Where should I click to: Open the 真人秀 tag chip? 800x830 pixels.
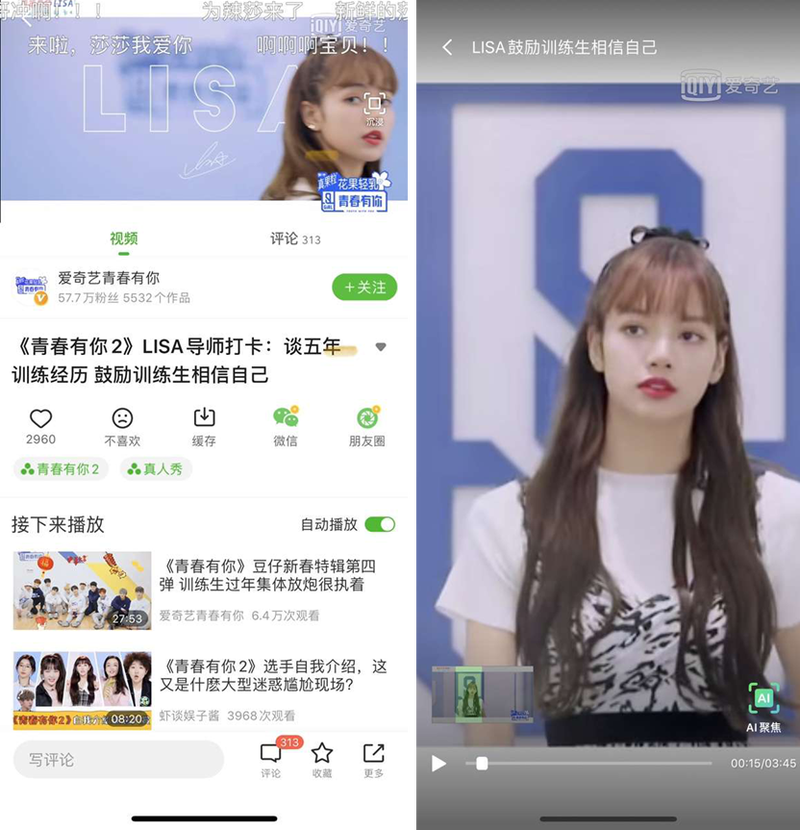click(x=155, y=468)
